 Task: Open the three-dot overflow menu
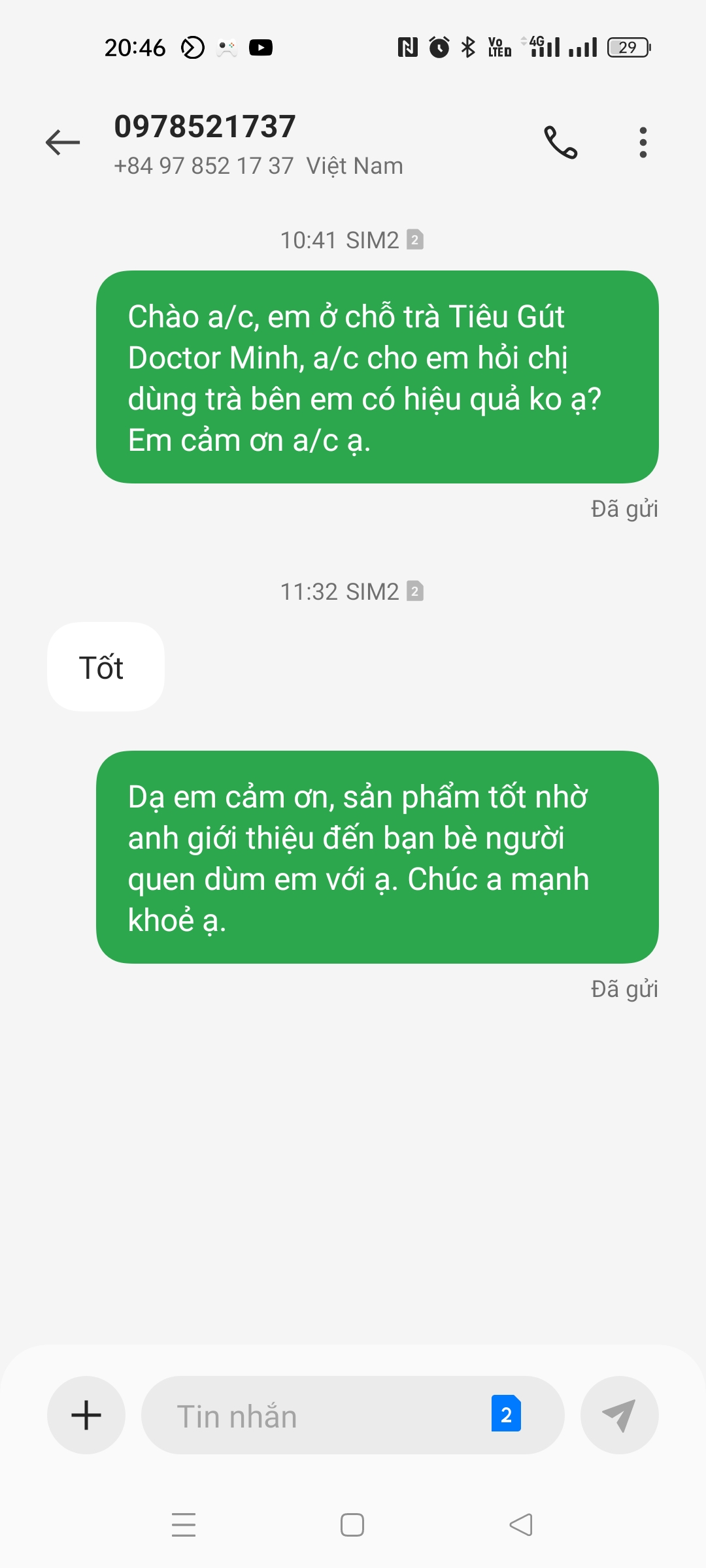[643, 142]
